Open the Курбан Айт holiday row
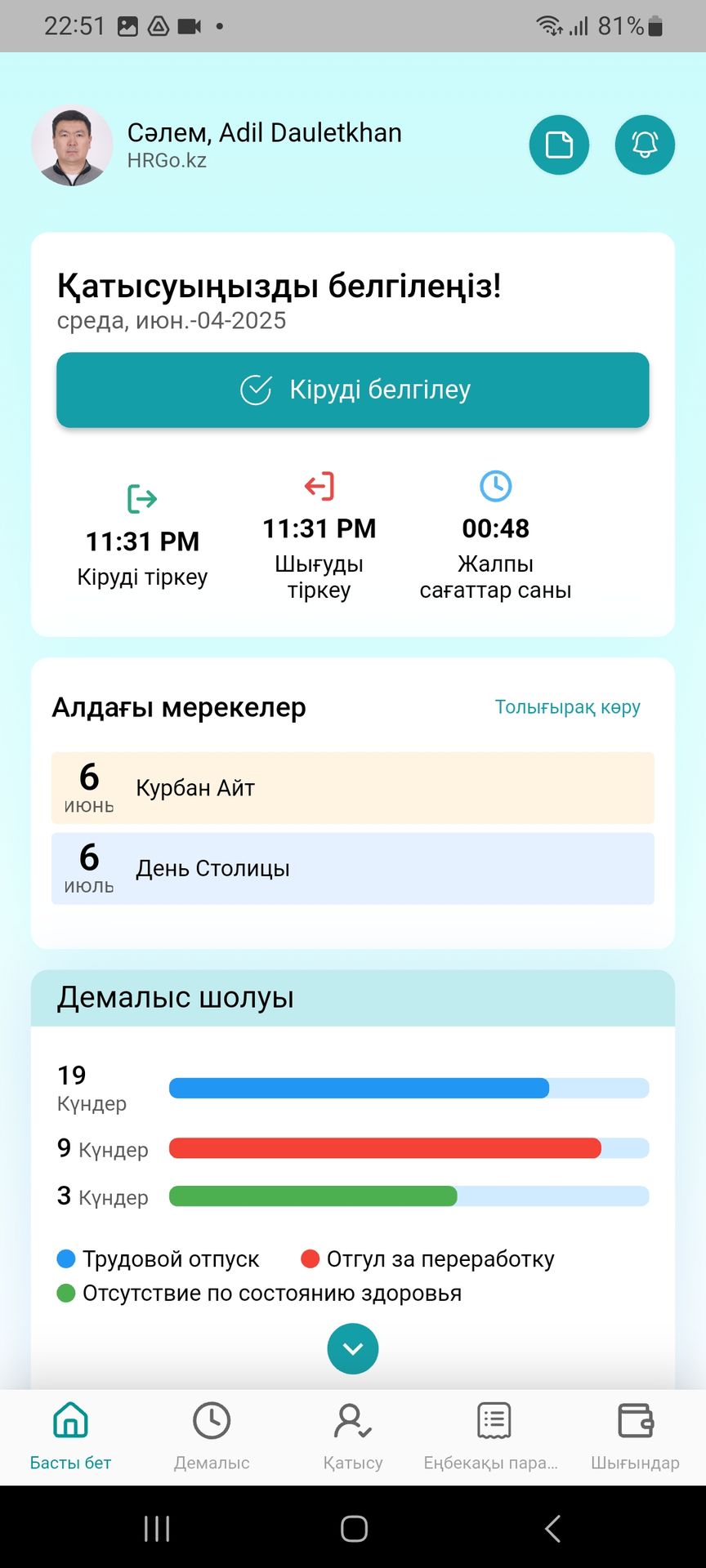 tap(353, 788)
